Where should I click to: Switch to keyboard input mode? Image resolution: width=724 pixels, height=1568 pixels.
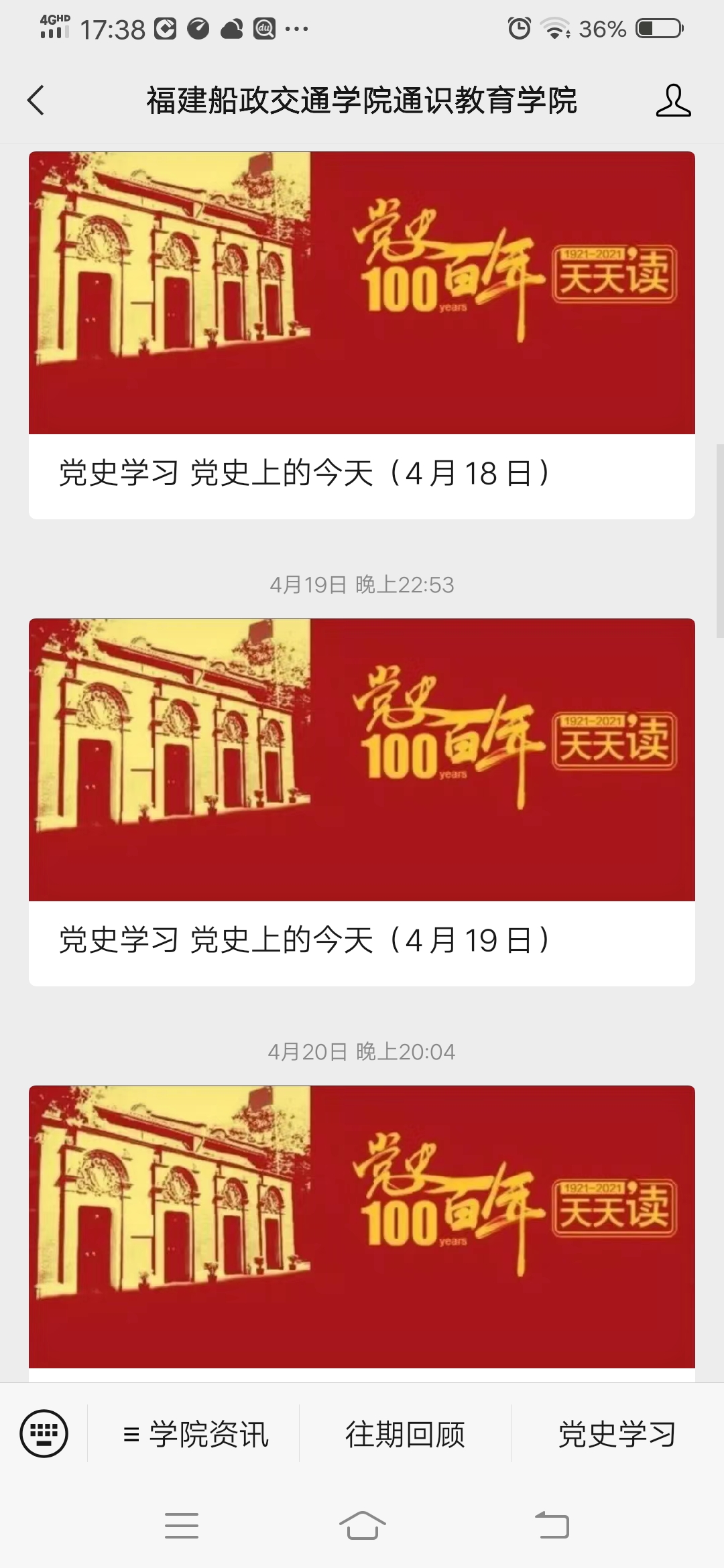[x=44, y=1434]
